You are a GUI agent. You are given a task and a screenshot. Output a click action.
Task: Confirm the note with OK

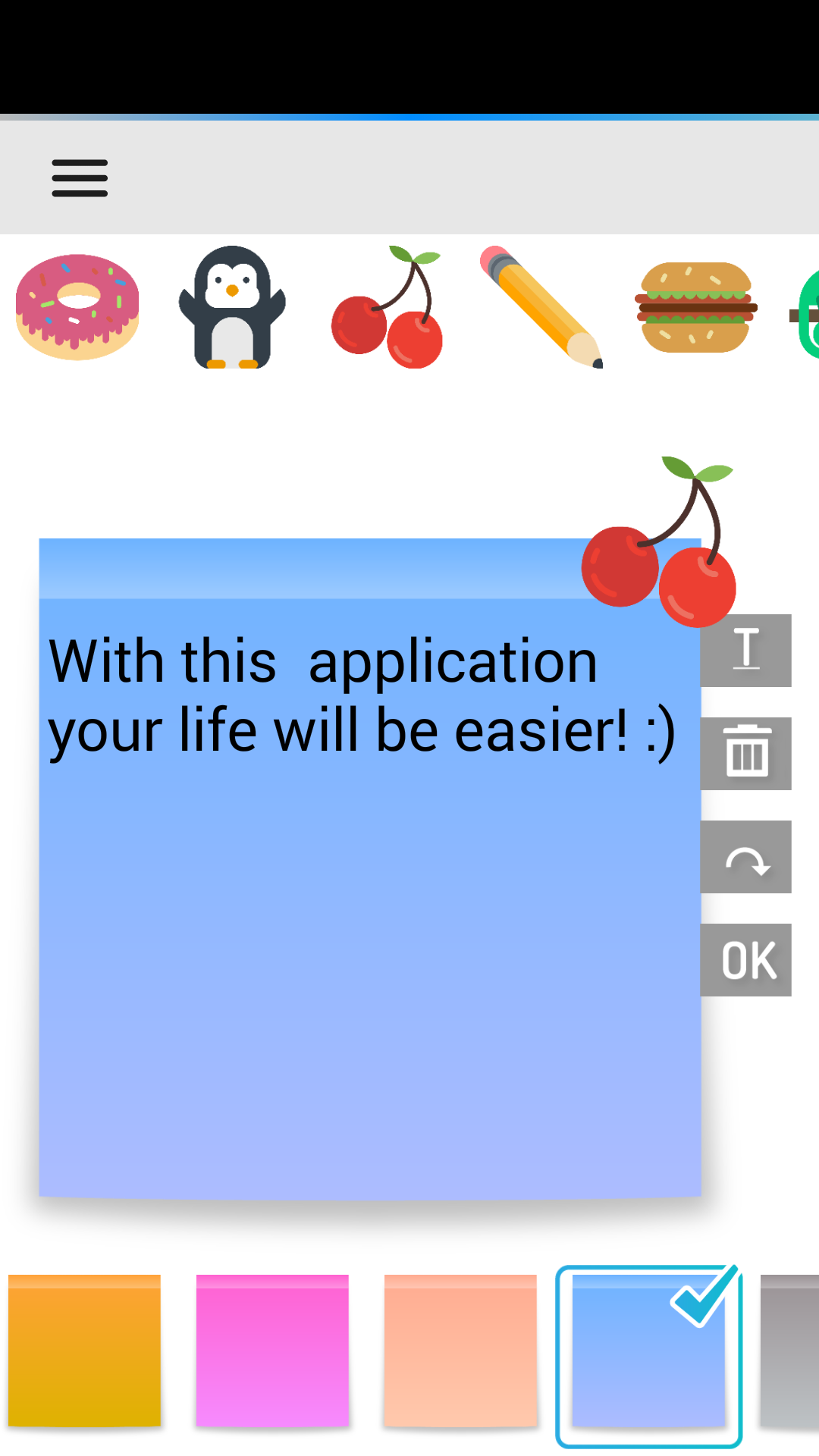(745, 960)
